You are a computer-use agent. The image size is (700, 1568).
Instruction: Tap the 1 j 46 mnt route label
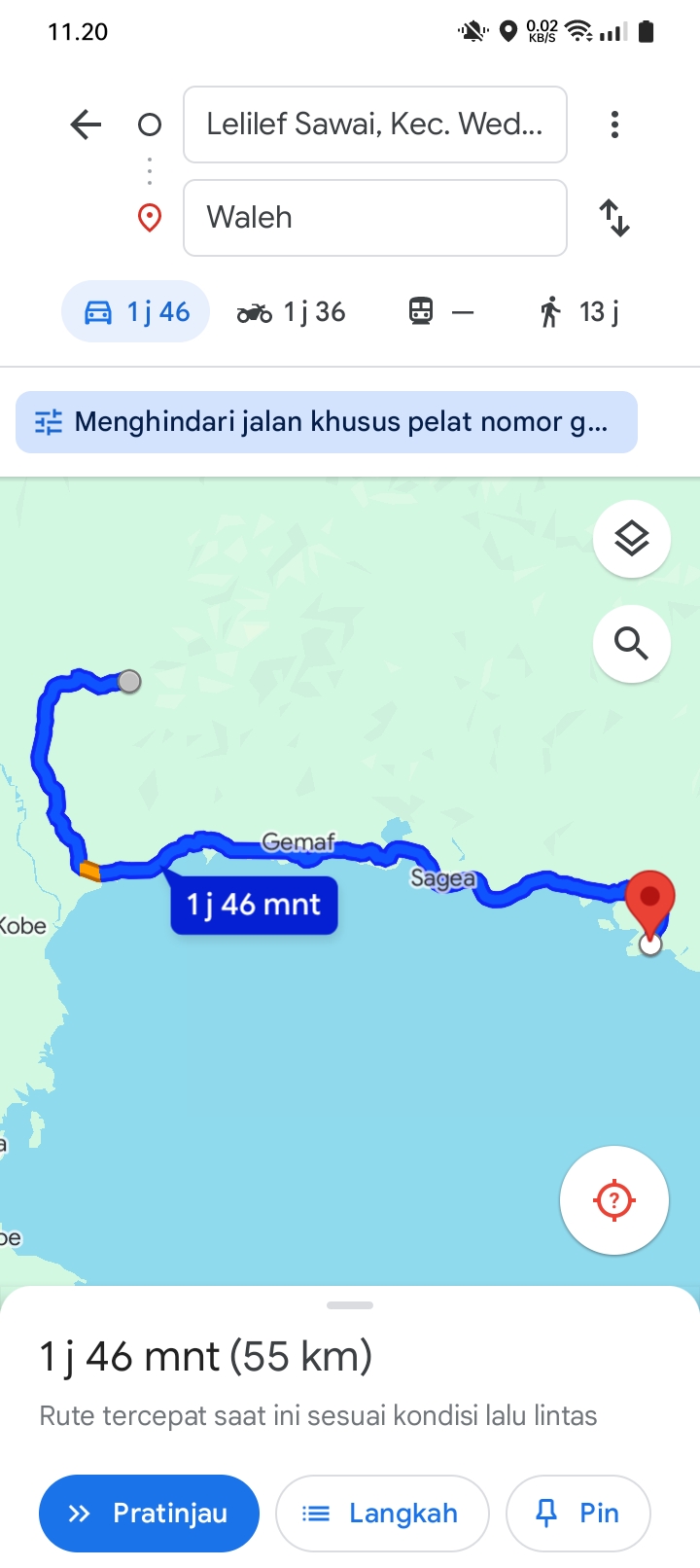[254, 906]
